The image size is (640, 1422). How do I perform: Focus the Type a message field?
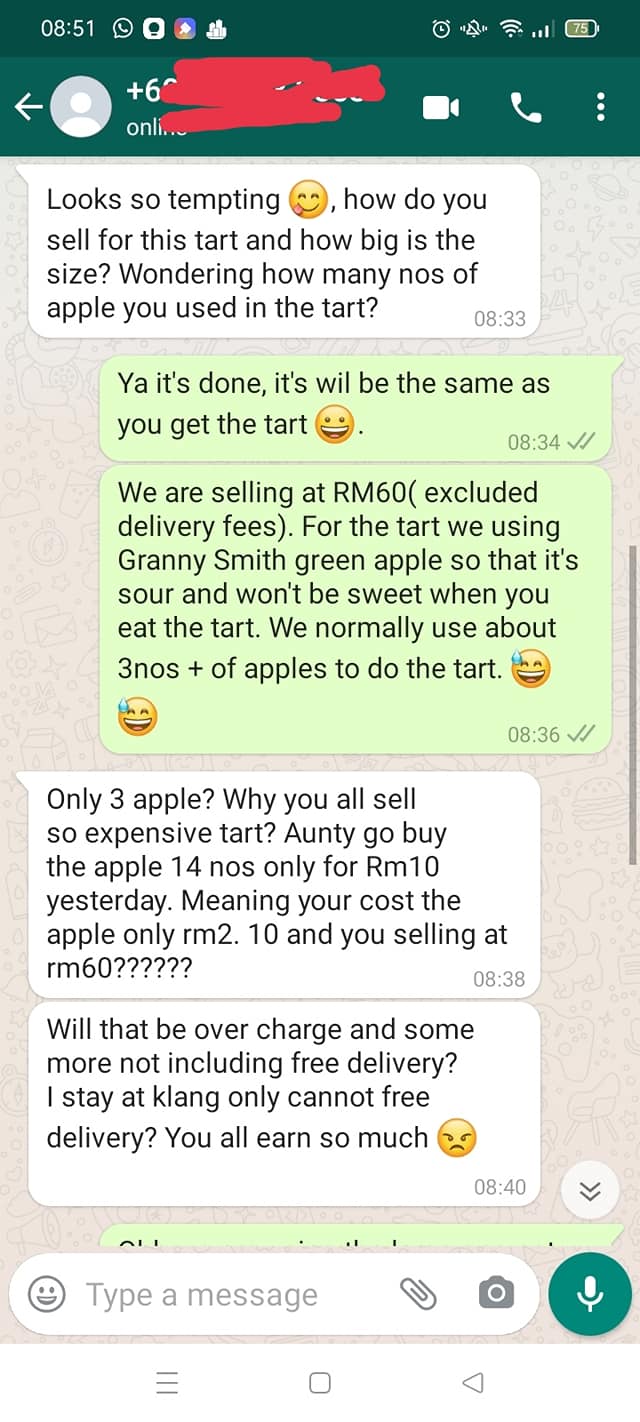pos(230,1294)
